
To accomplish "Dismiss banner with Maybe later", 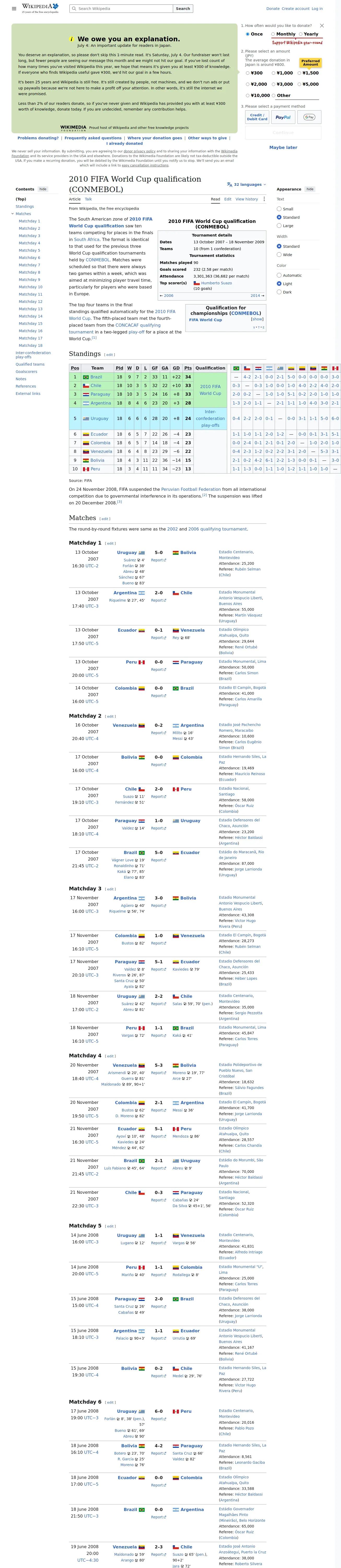I will [283, 147].
